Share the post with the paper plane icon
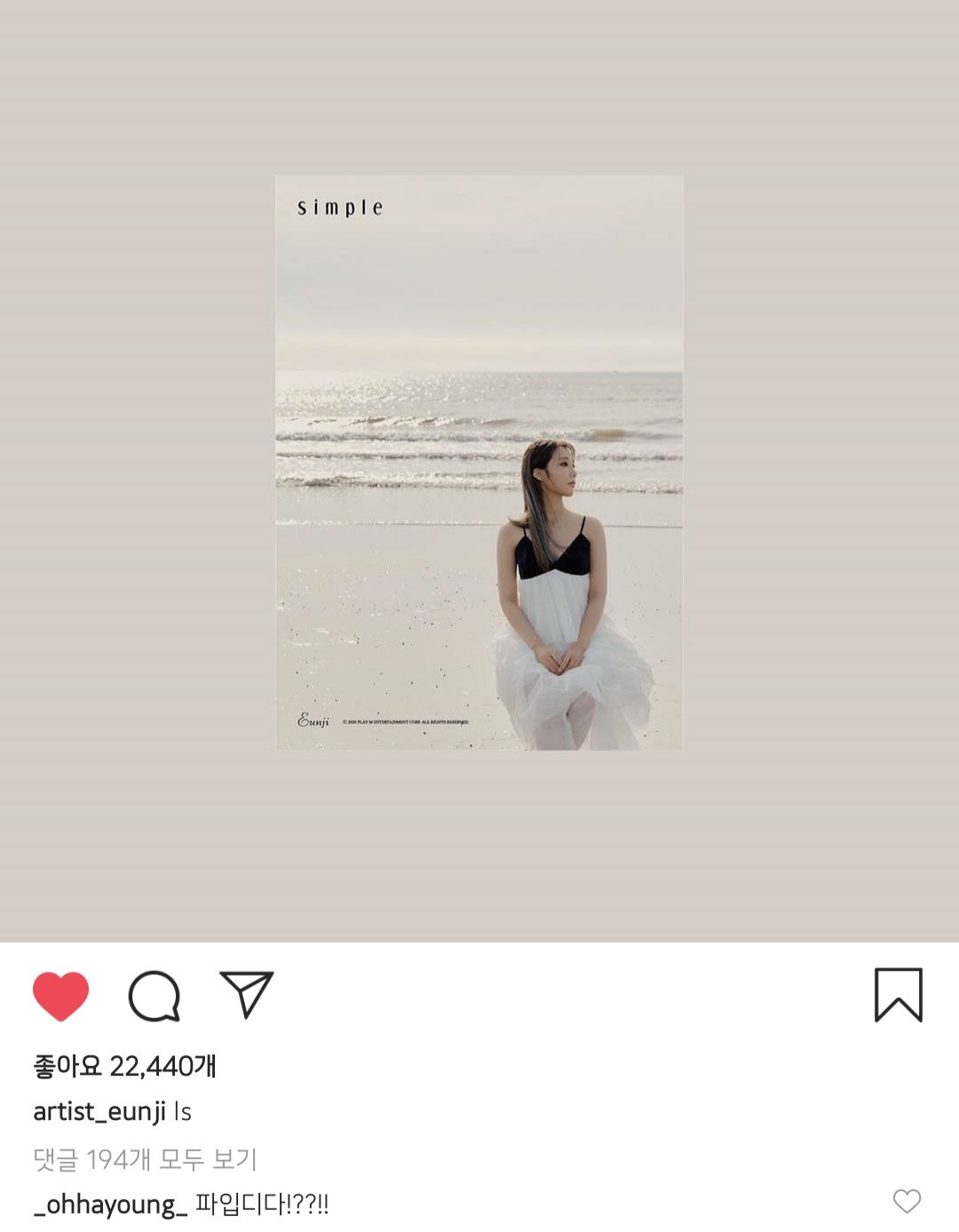Screen dimensions: 959x1232 point(246,994)
